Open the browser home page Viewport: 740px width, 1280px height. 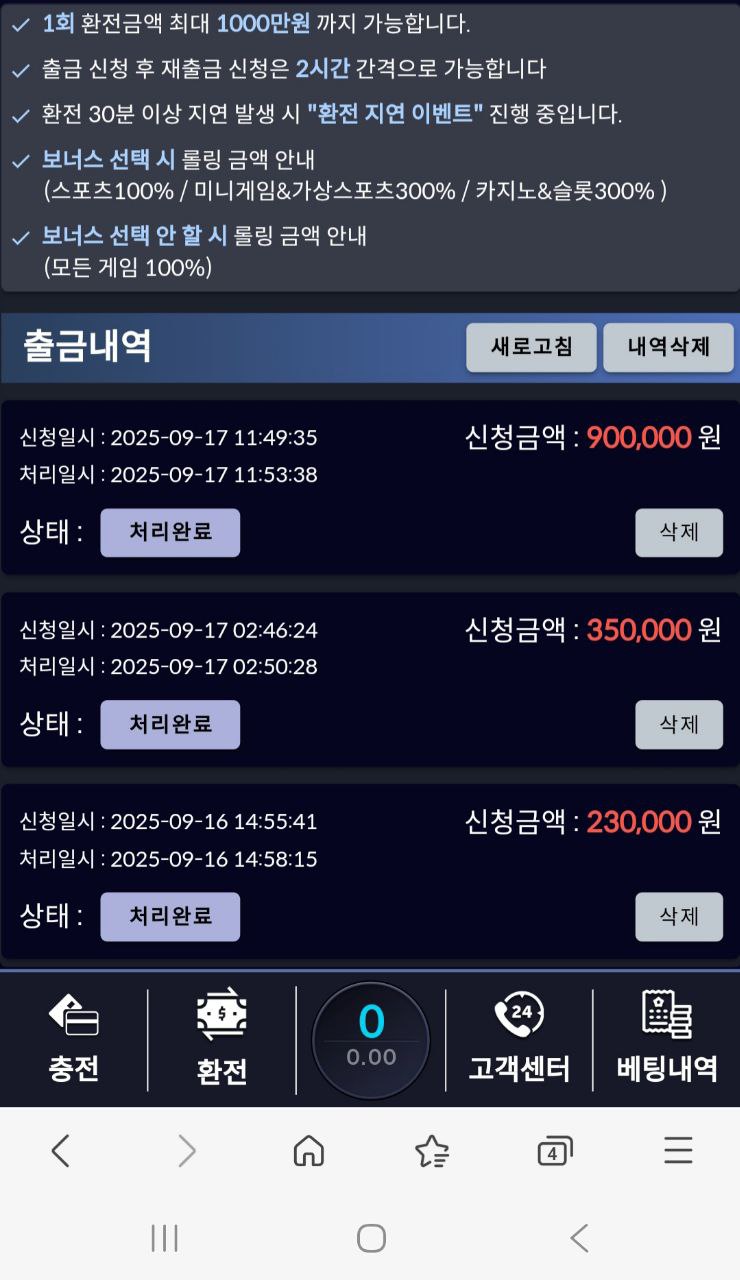pyautogui.click(x=308, y=1152)
